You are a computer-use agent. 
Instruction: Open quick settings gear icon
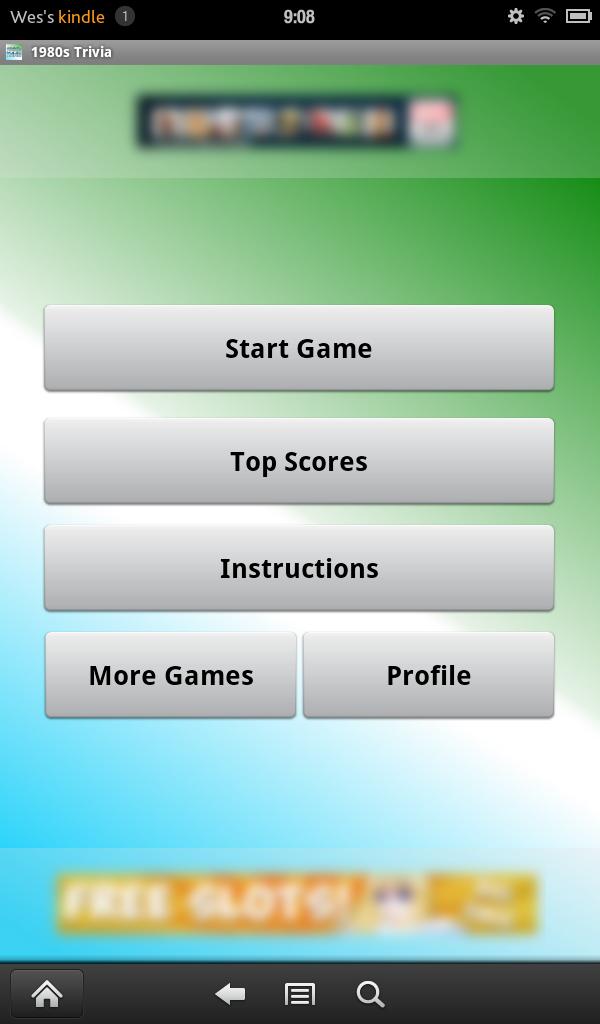(x=516, y=16)
